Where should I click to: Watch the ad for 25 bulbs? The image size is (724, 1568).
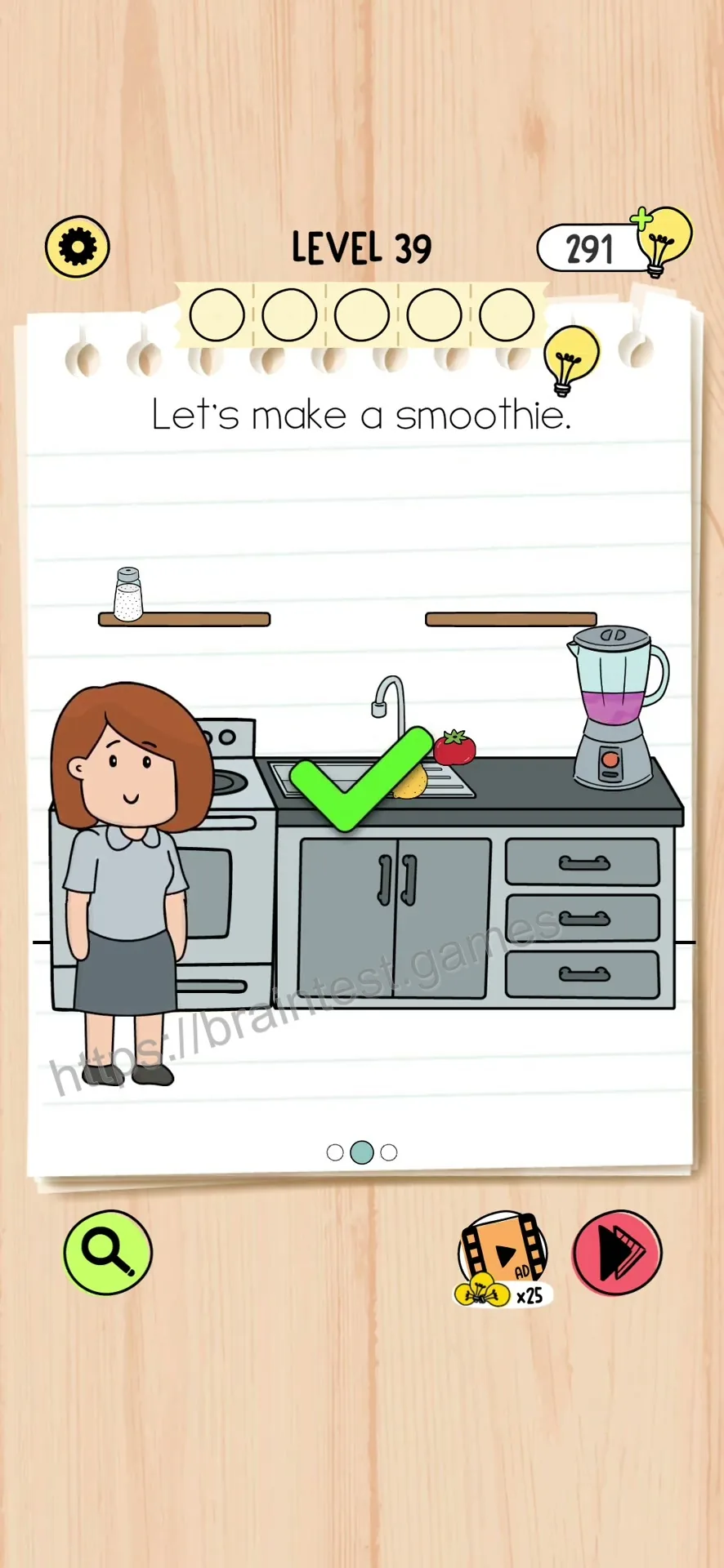point(503,1258)
